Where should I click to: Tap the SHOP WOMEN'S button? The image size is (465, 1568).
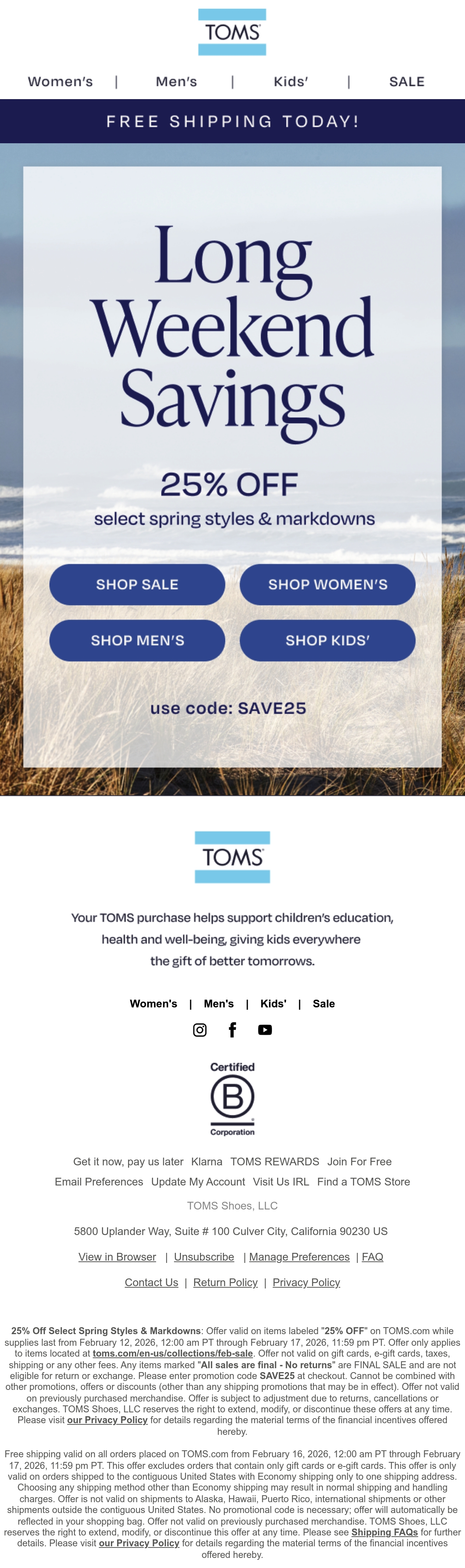328,584
